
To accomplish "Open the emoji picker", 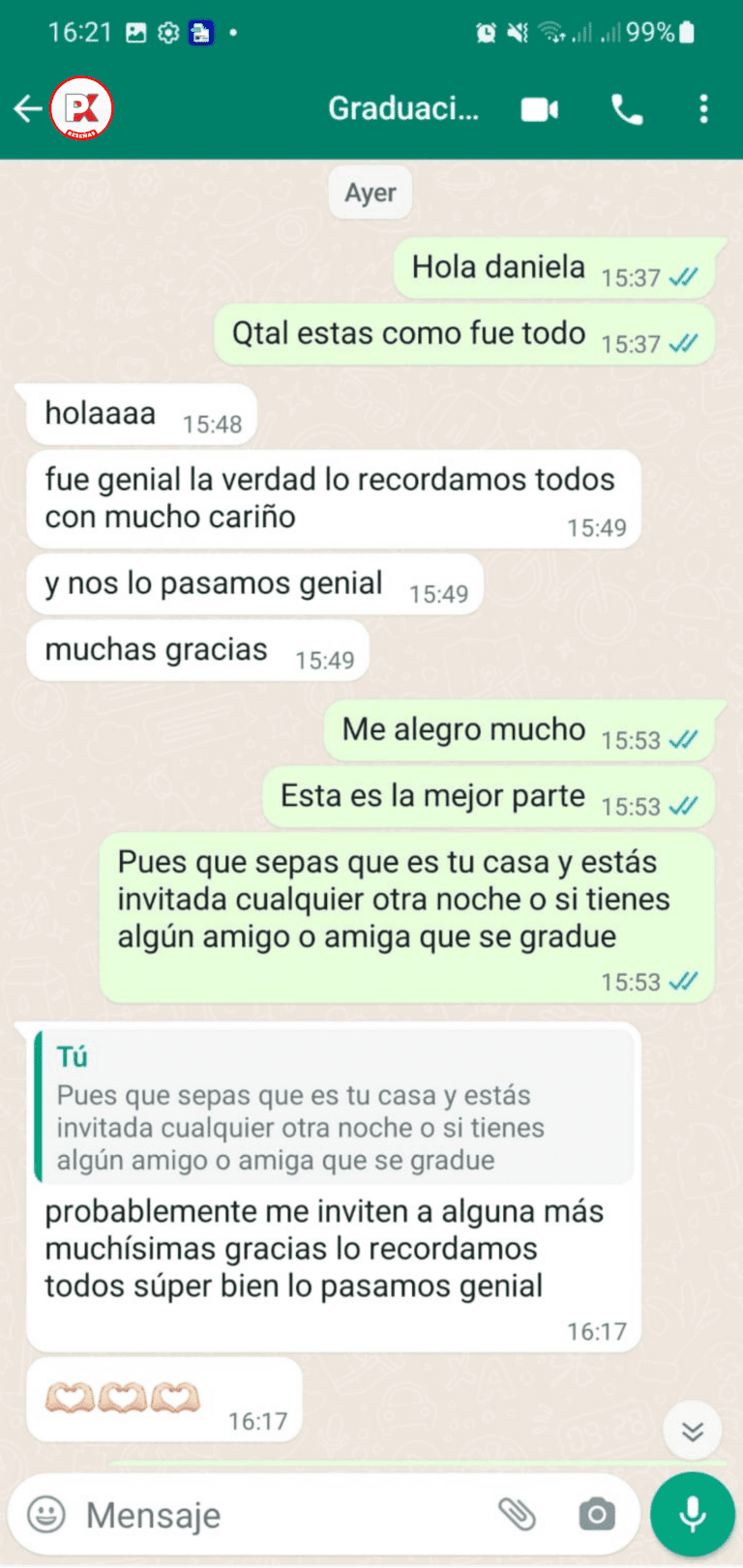I will [x=46, y=1514].
